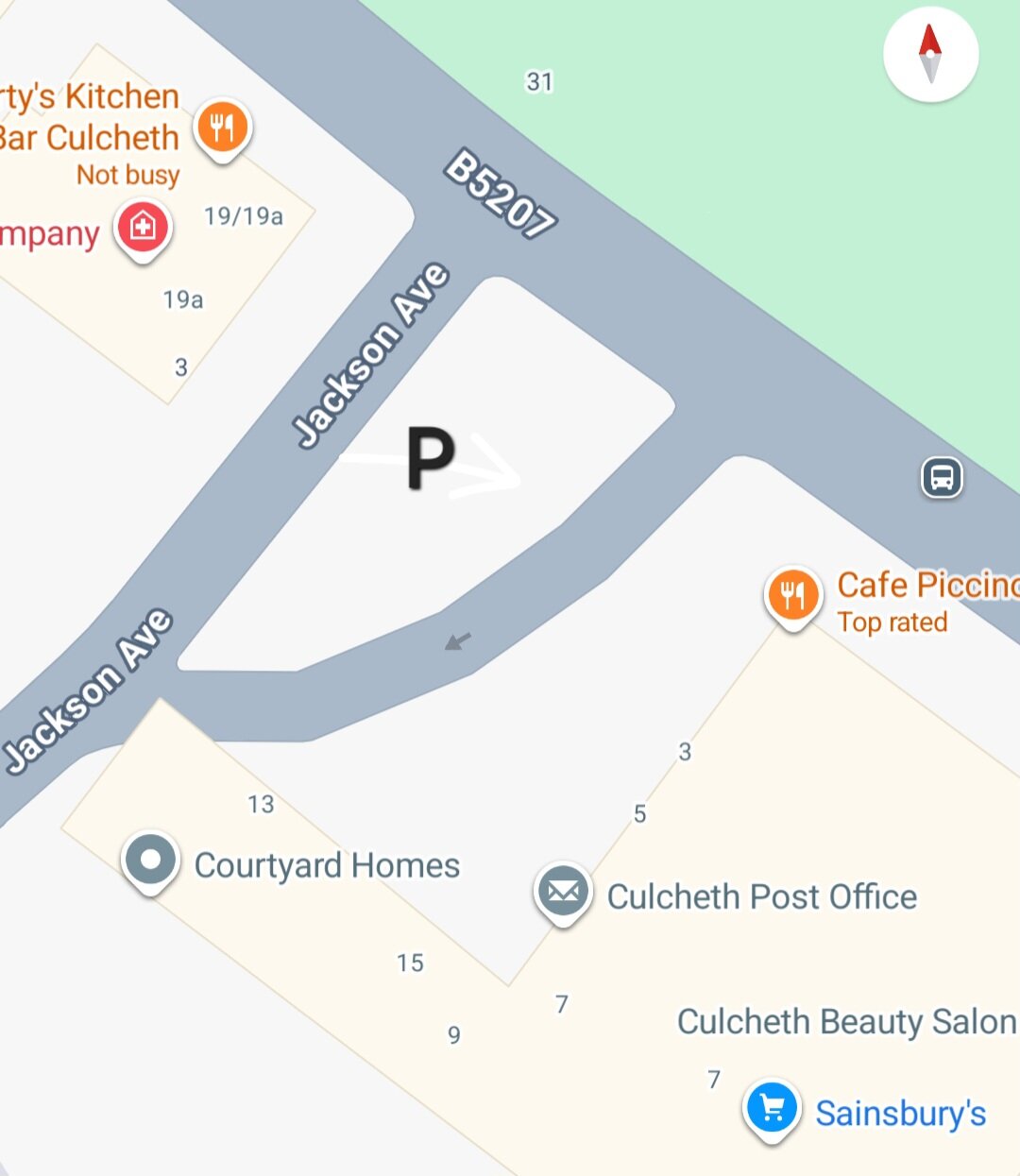This screenshot has width=1020, height=1176.
Task: Open the Culcheth Post Office pin
Action: pyautogui.click(x=564, y=892)
